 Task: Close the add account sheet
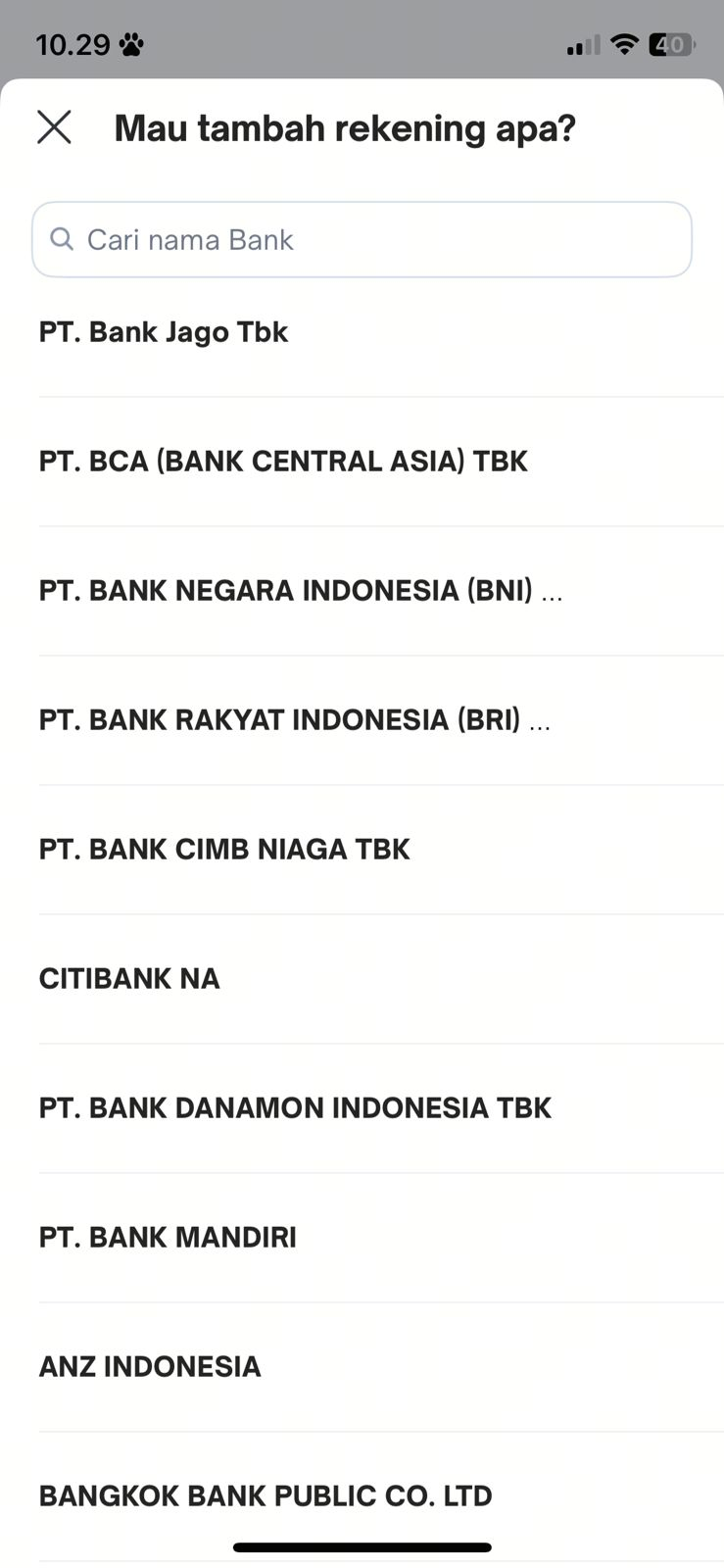tap(54, 127)
